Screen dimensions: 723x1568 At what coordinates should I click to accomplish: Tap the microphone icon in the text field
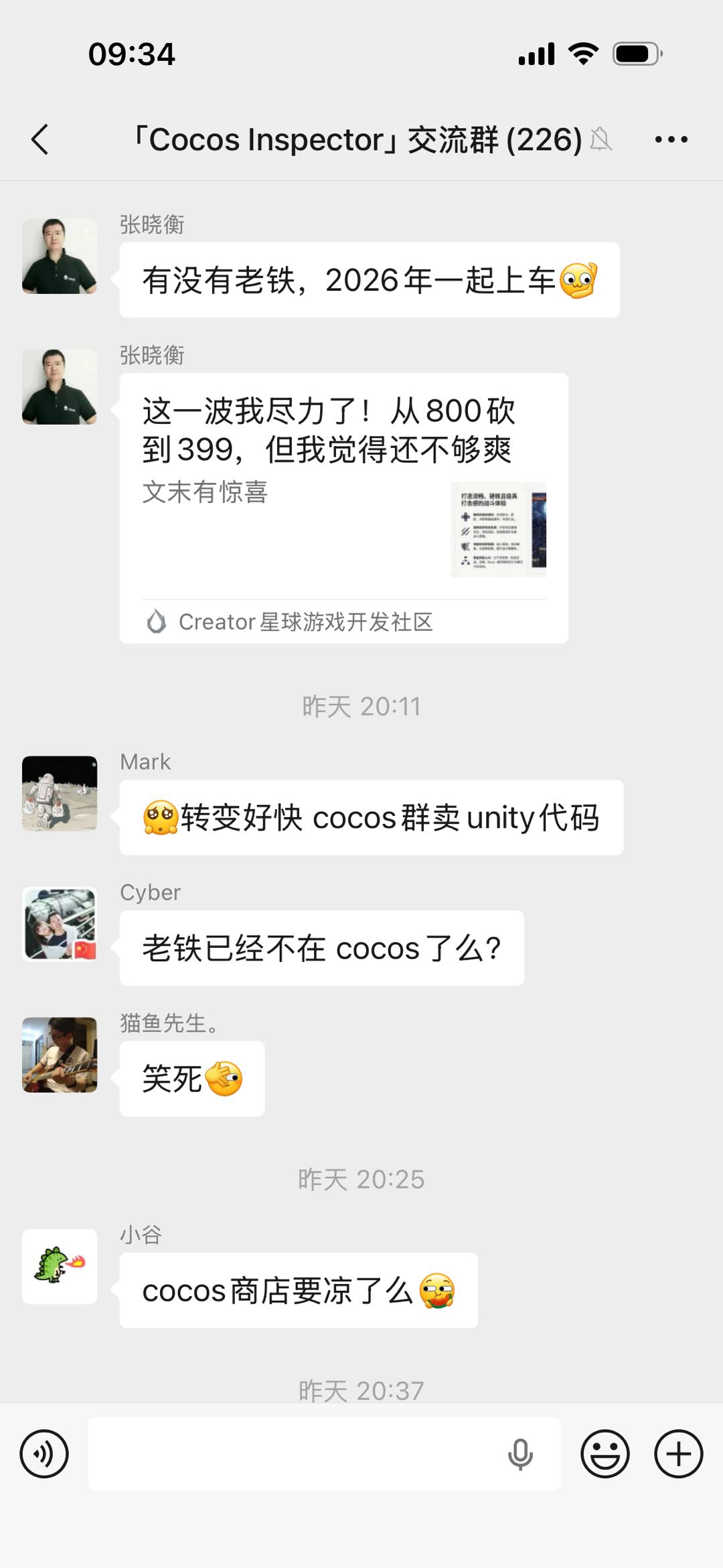coord(519,1454)
